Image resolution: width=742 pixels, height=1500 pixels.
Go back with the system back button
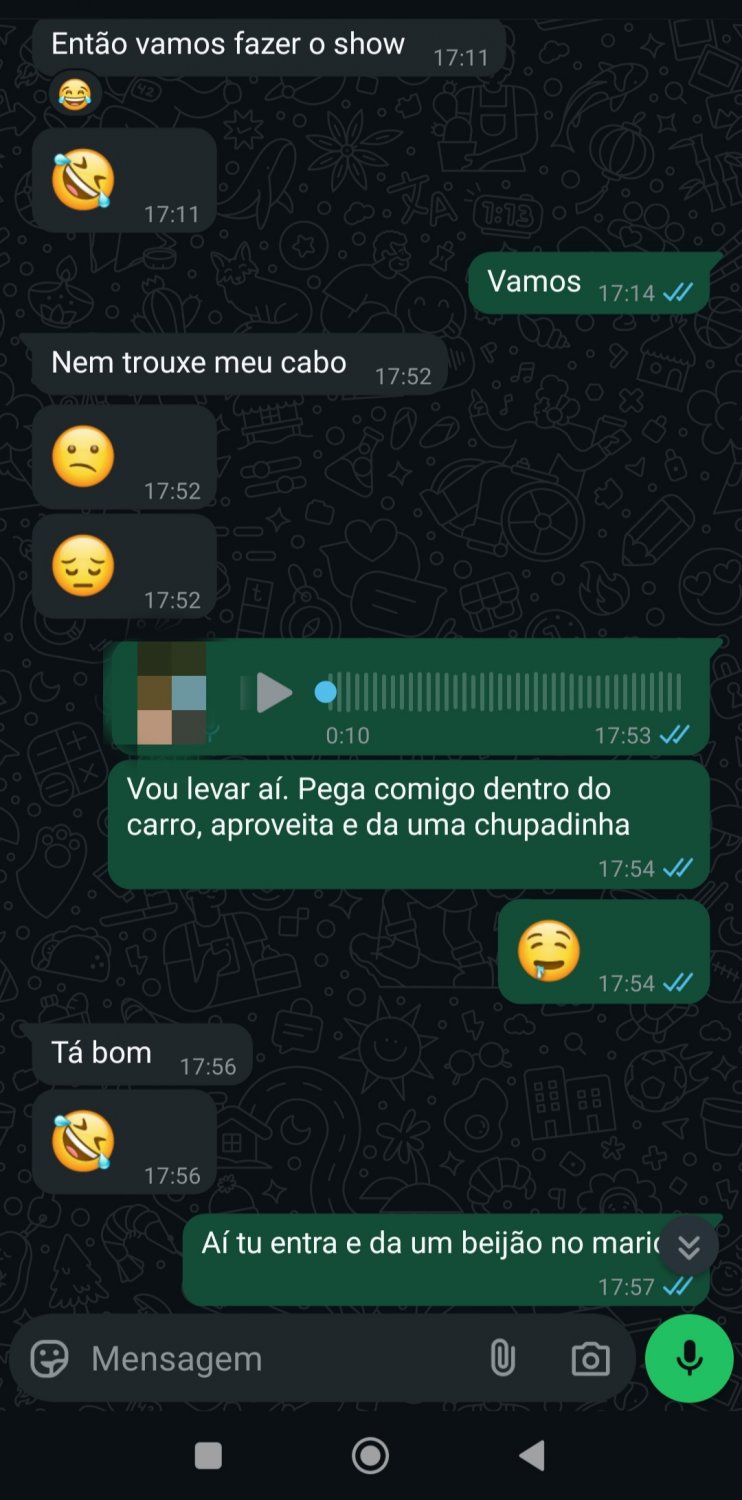532,1455
